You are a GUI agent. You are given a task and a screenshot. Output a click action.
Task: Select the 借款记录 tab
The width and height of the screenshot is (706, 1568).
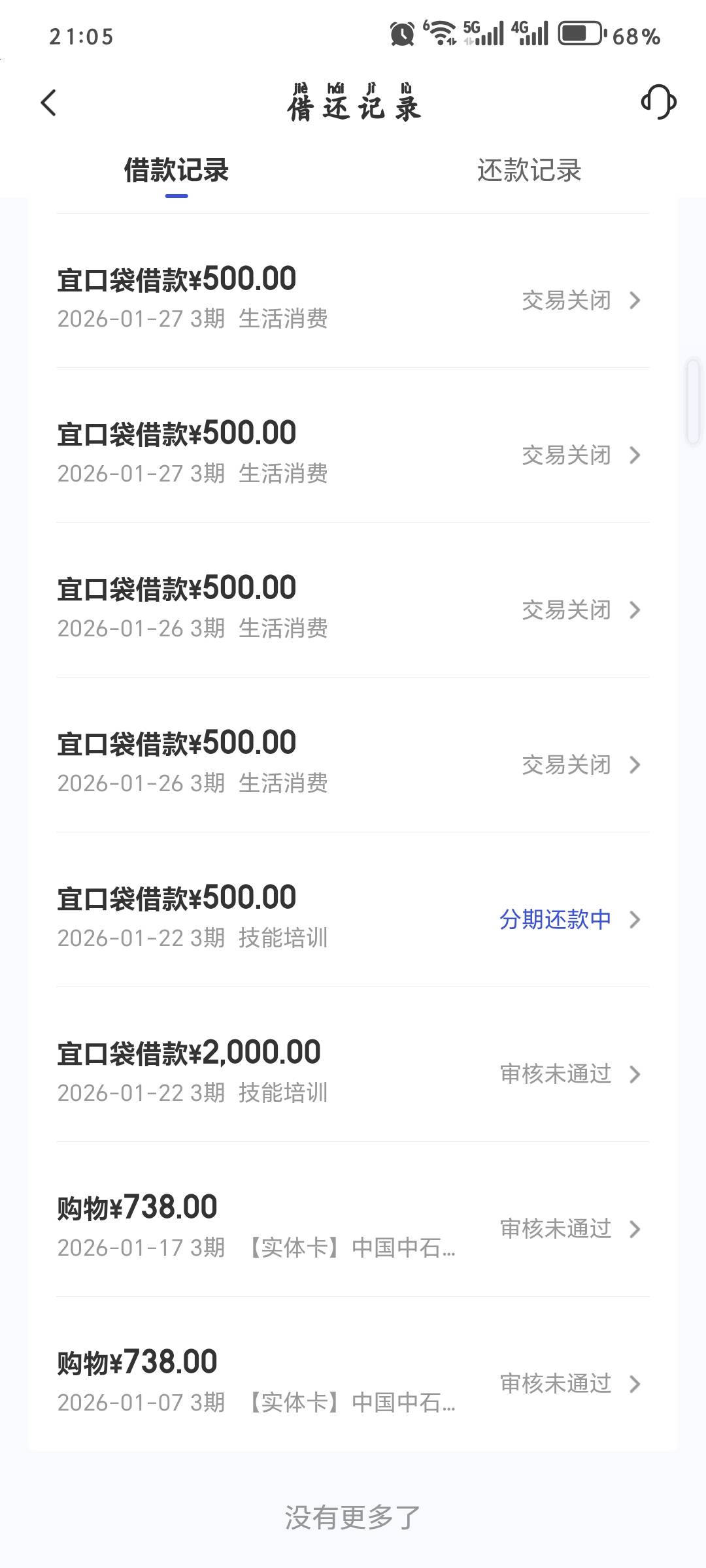click(x=176, y=171)
